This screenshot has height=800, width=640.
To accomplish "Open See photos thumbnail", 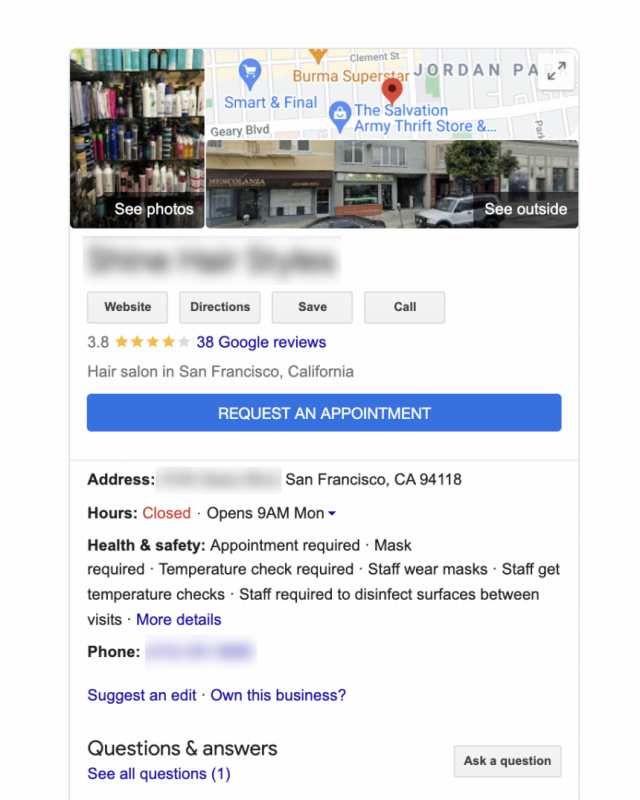I will click(x=137, y=140).
